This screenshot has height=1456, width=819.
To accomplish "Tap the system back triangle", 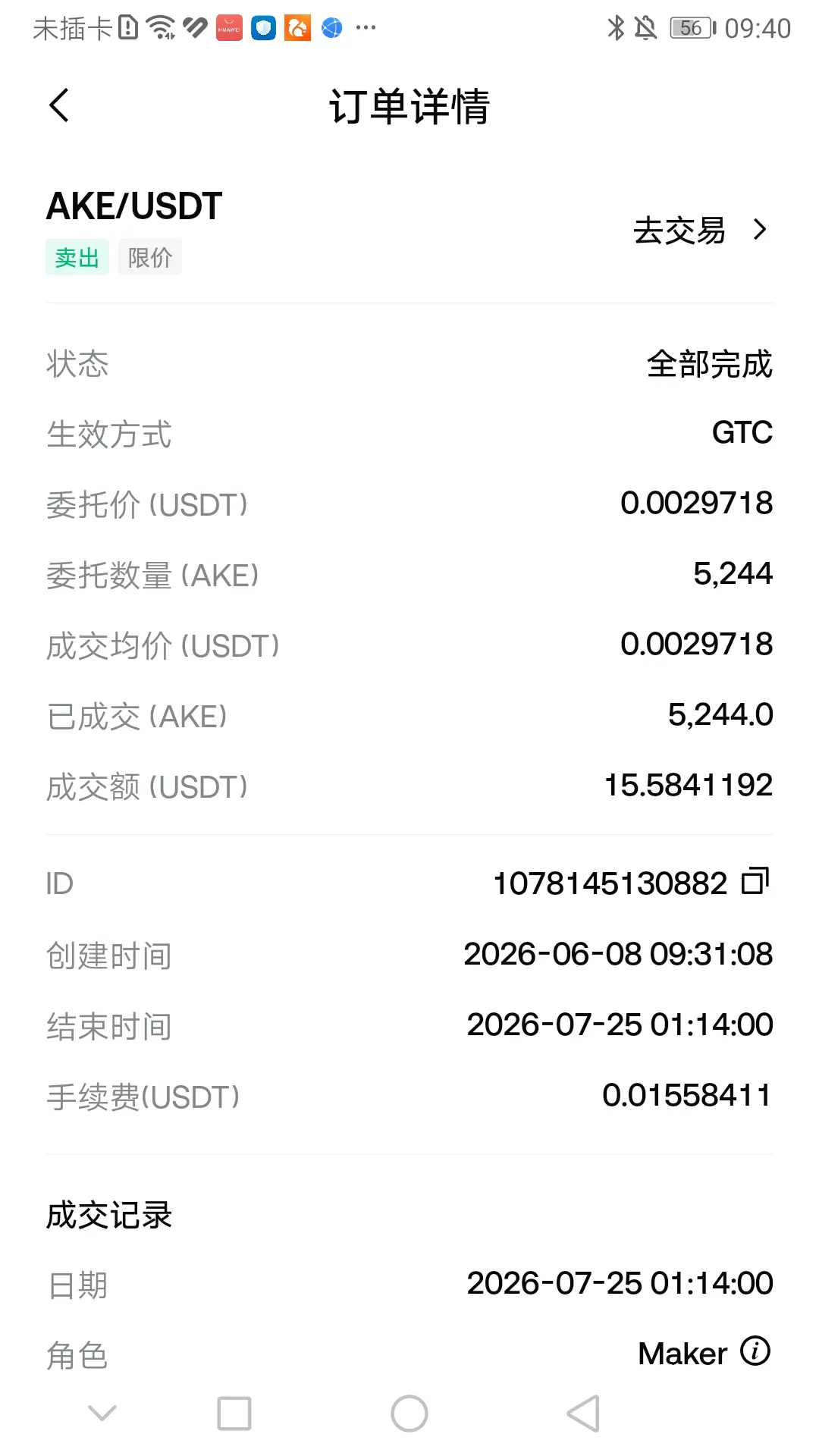I will click(583, 1414).
